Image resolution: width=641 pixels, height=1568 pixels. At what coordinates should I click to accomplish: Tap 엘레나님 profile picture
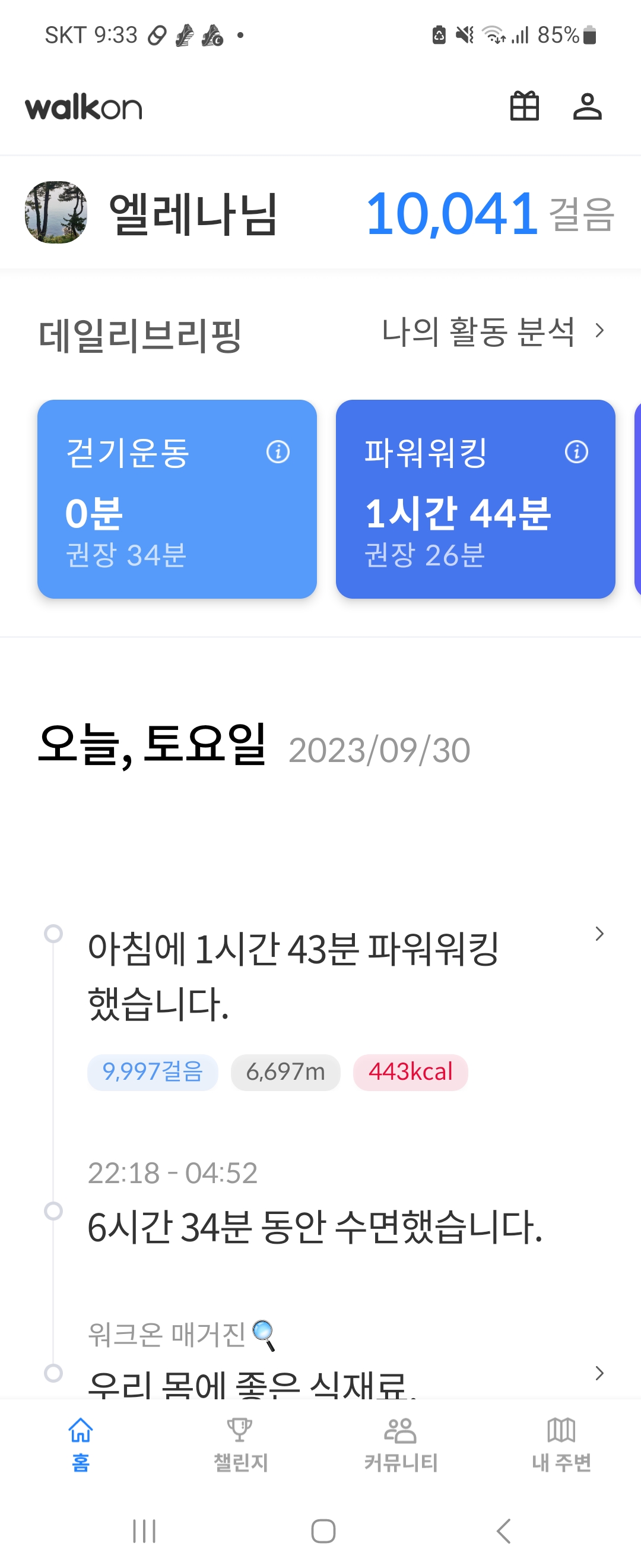pos(56,213)
